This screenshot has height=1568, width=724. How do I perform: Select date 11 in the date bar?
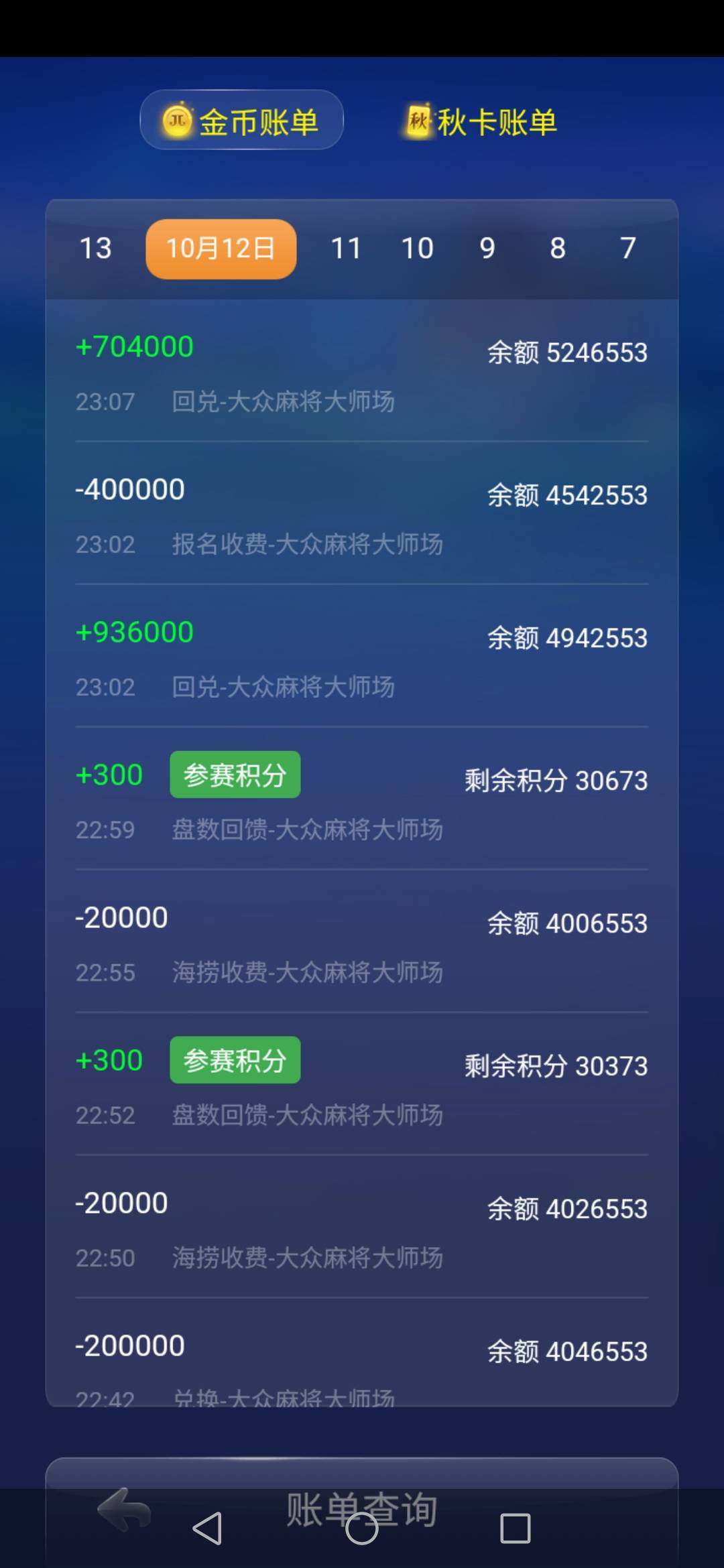tap(346, 249)
